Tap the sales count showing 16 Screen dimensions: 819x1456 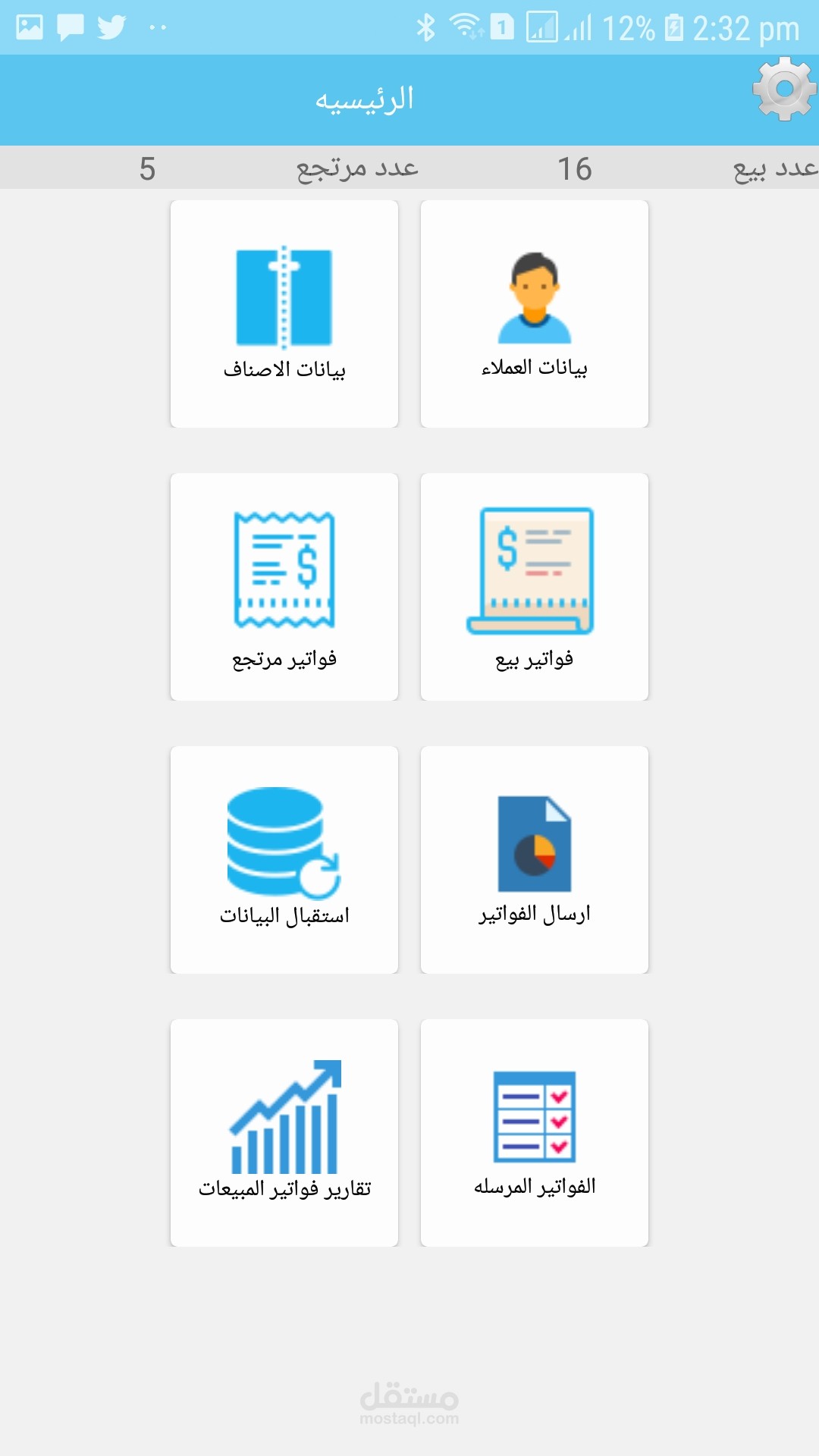pos(574,168)
